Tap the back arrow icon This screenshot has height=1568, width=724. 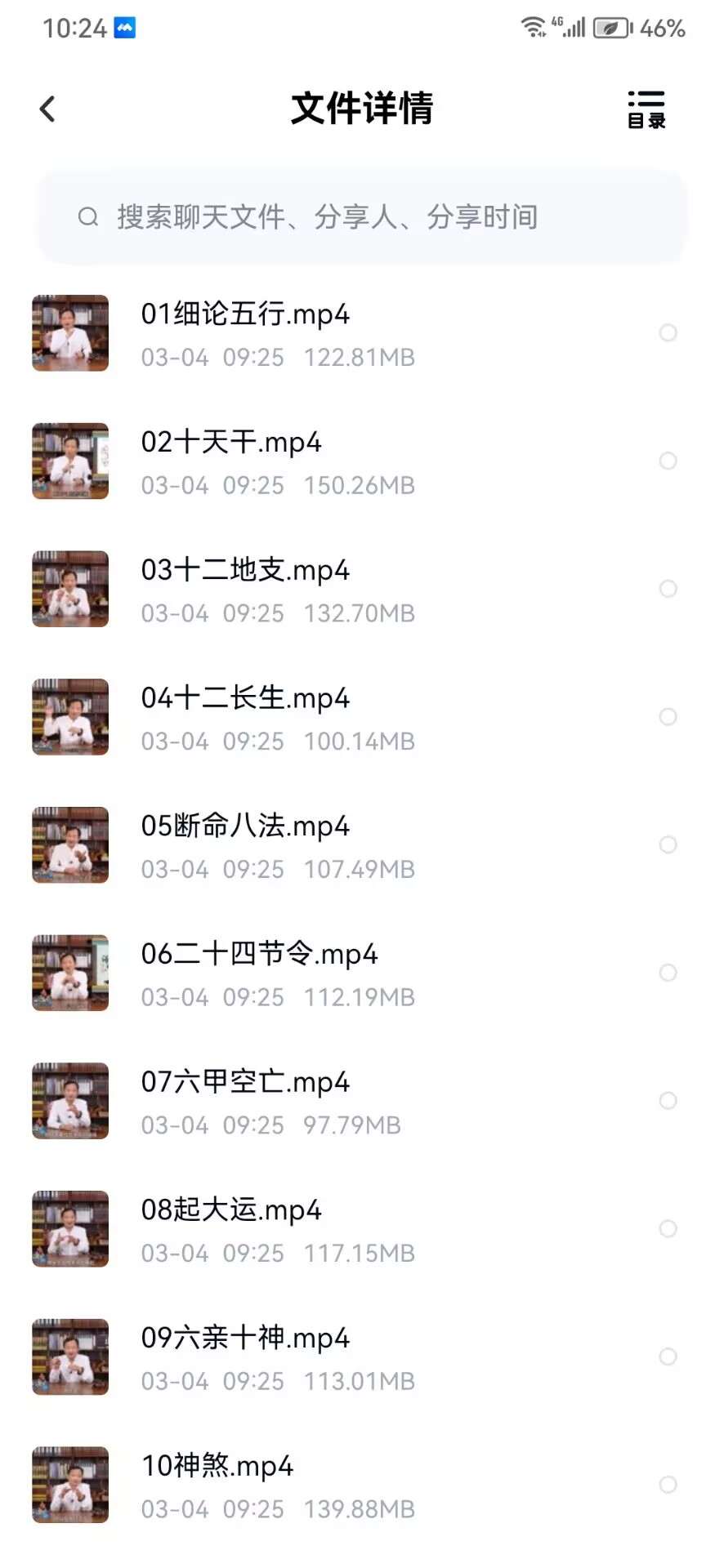point(47,108)
